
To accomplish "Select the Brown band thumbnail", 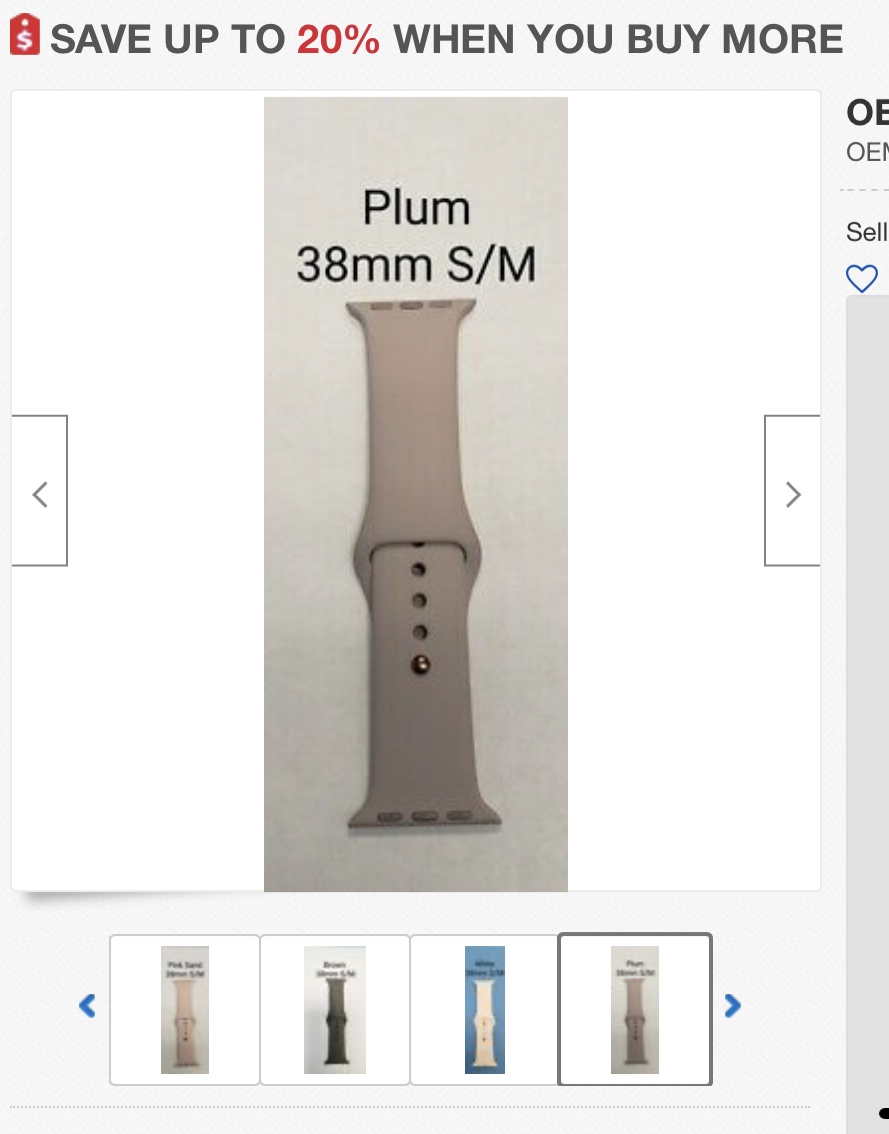I will pyautogui.click(x=335, y=1010).
